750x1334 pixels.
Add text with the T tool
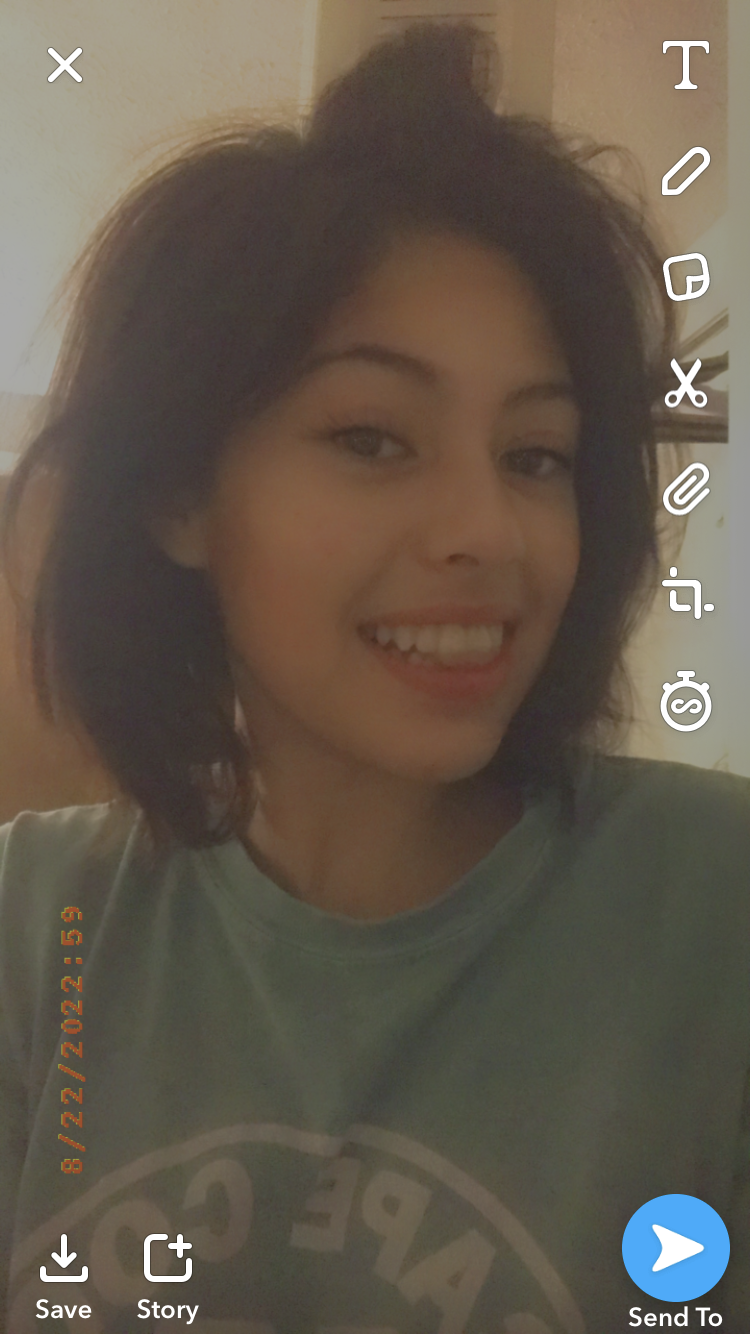coord(686,66)
